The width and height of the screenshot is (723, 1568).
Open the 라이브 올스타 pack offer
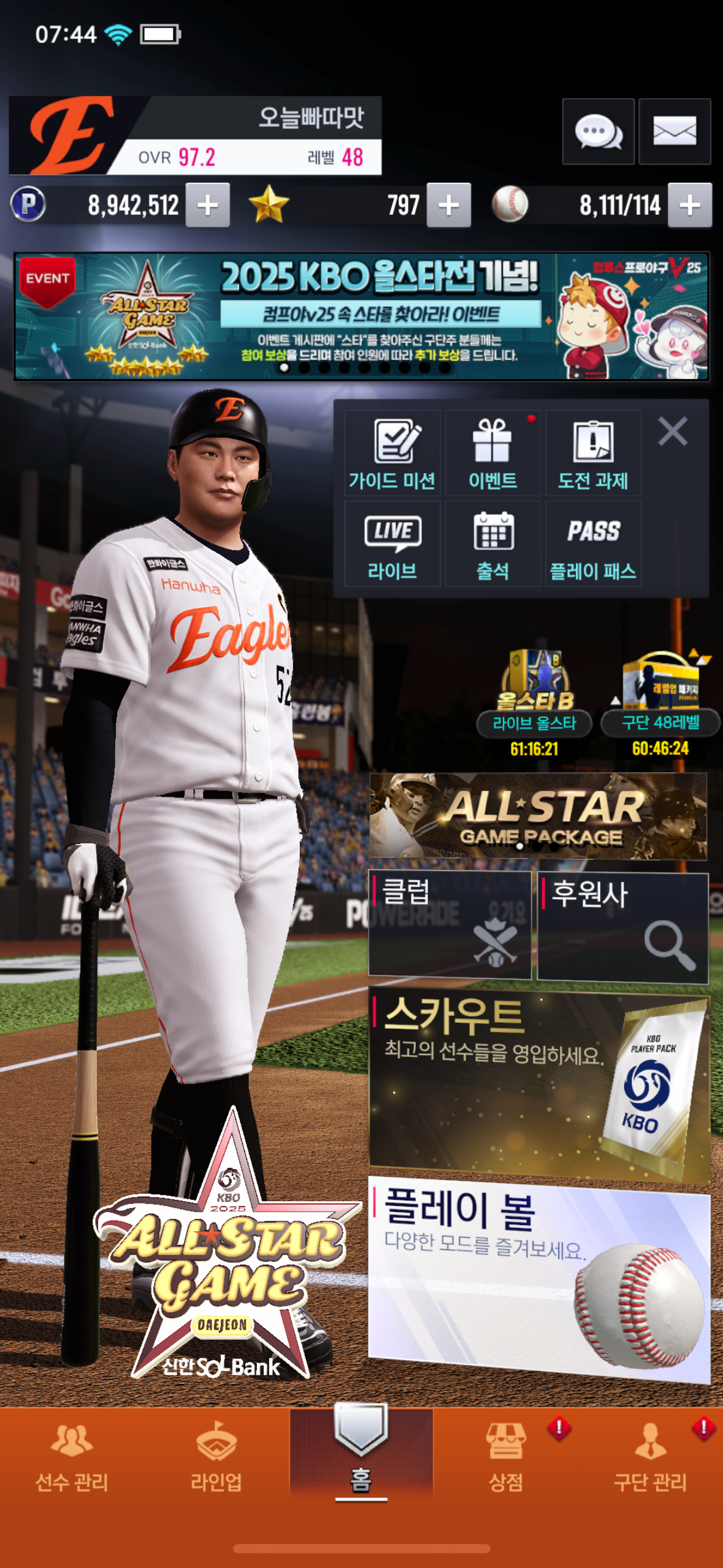point(534,702)
